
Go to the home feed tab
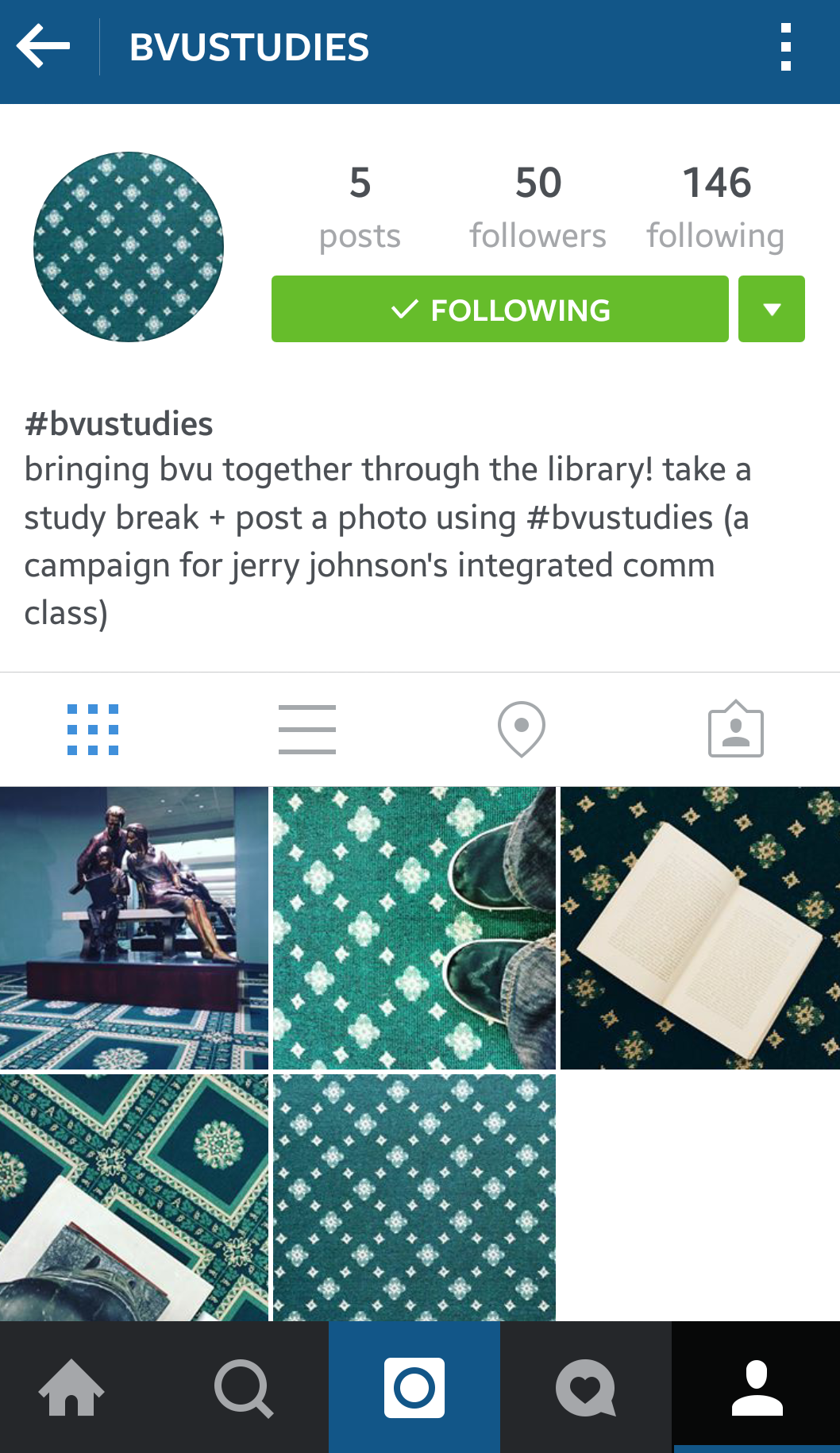pyautogui.click(x=71, y=1387)
